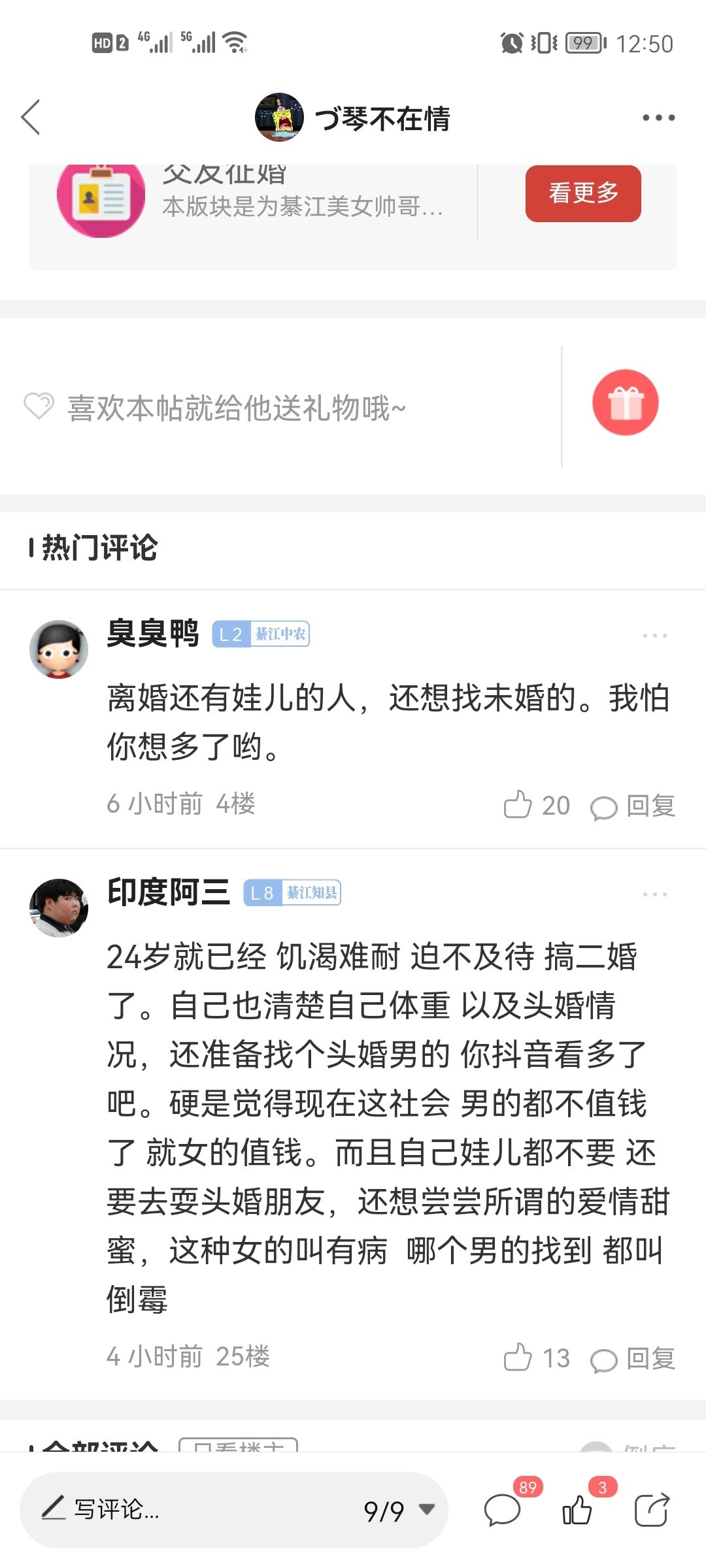Like 印度阿三's comment
This screenshot has width=706, height=1568.
[518, 1358]
